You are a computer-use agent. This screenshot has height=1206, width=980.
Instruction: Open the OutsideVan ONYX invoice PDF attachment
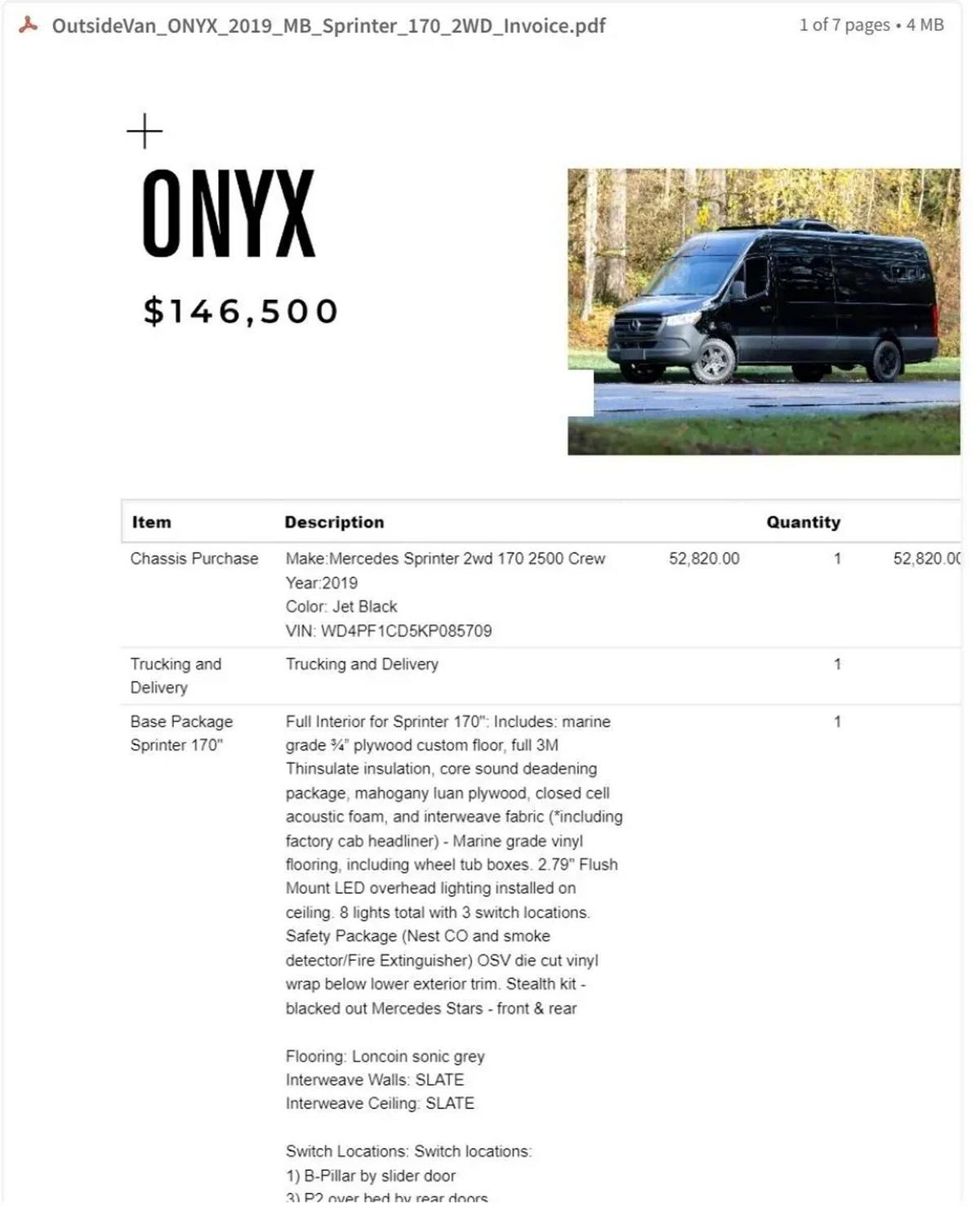point(327,25)
